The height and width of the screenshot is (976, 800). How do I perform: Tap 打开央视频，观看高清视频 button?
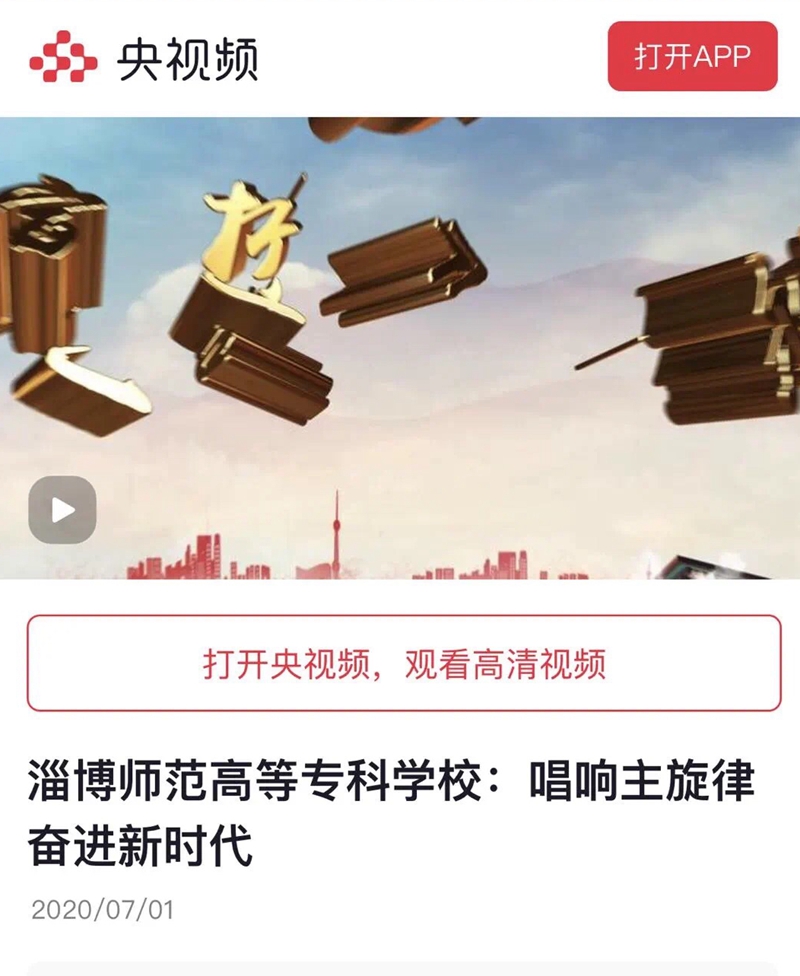(x=403, y=663)
